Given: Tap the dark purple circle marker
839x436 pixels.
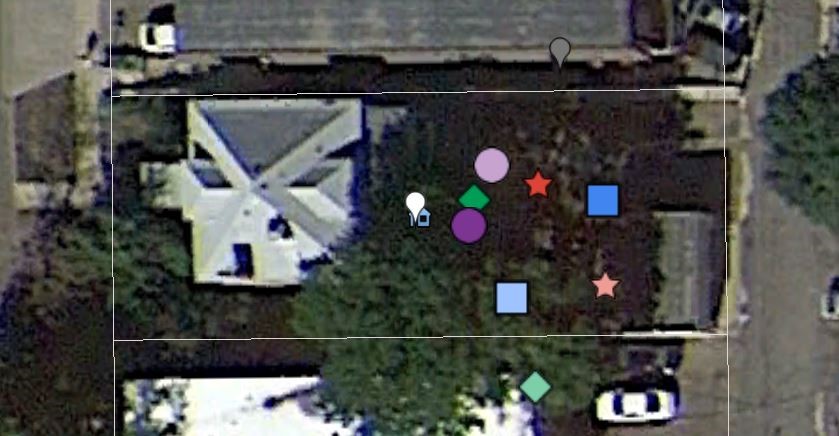Looking at the screenshot, I should click(468, 226).
